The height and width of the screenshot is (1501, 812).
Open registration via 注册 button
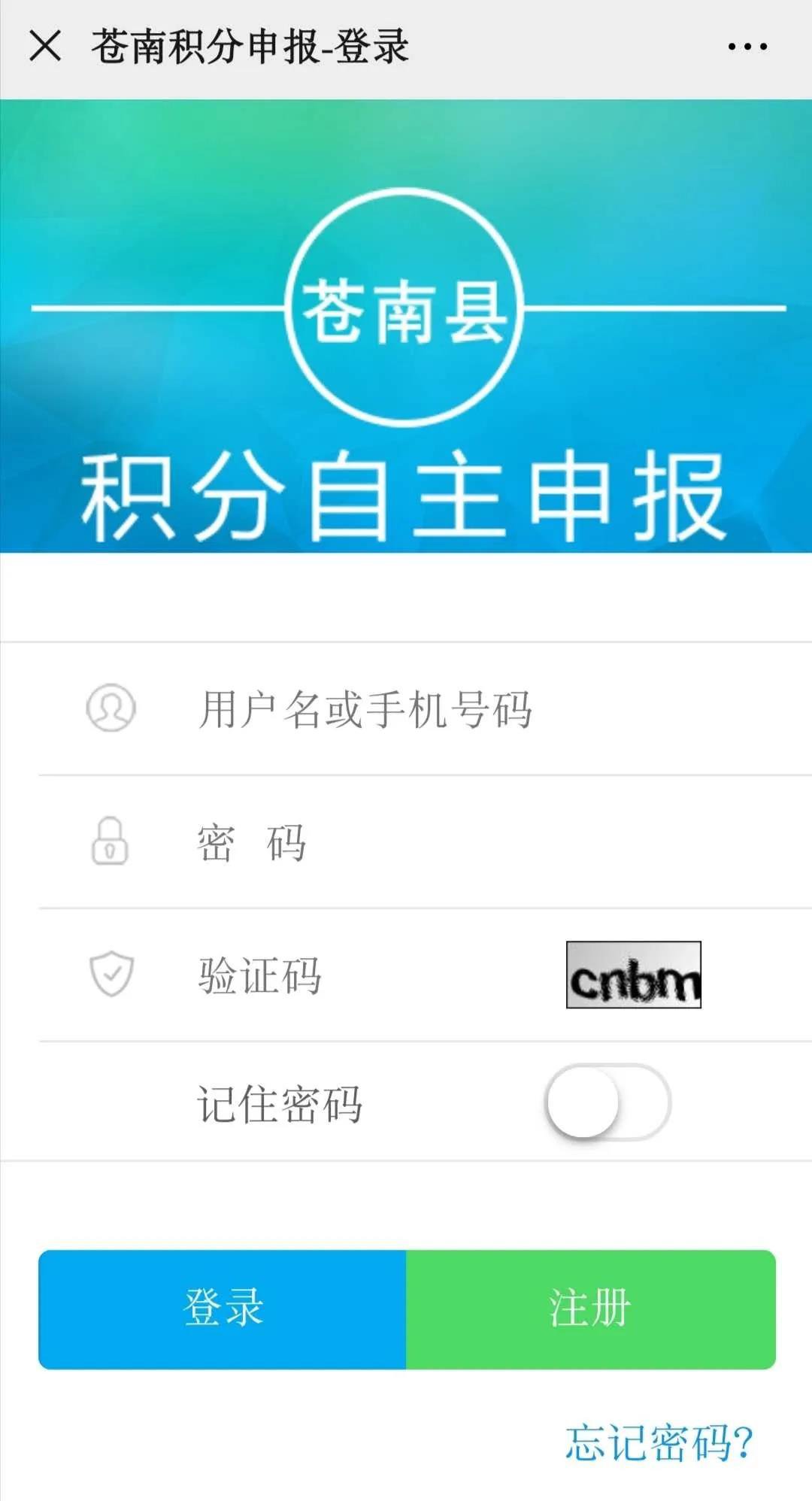pos(590,1309)
